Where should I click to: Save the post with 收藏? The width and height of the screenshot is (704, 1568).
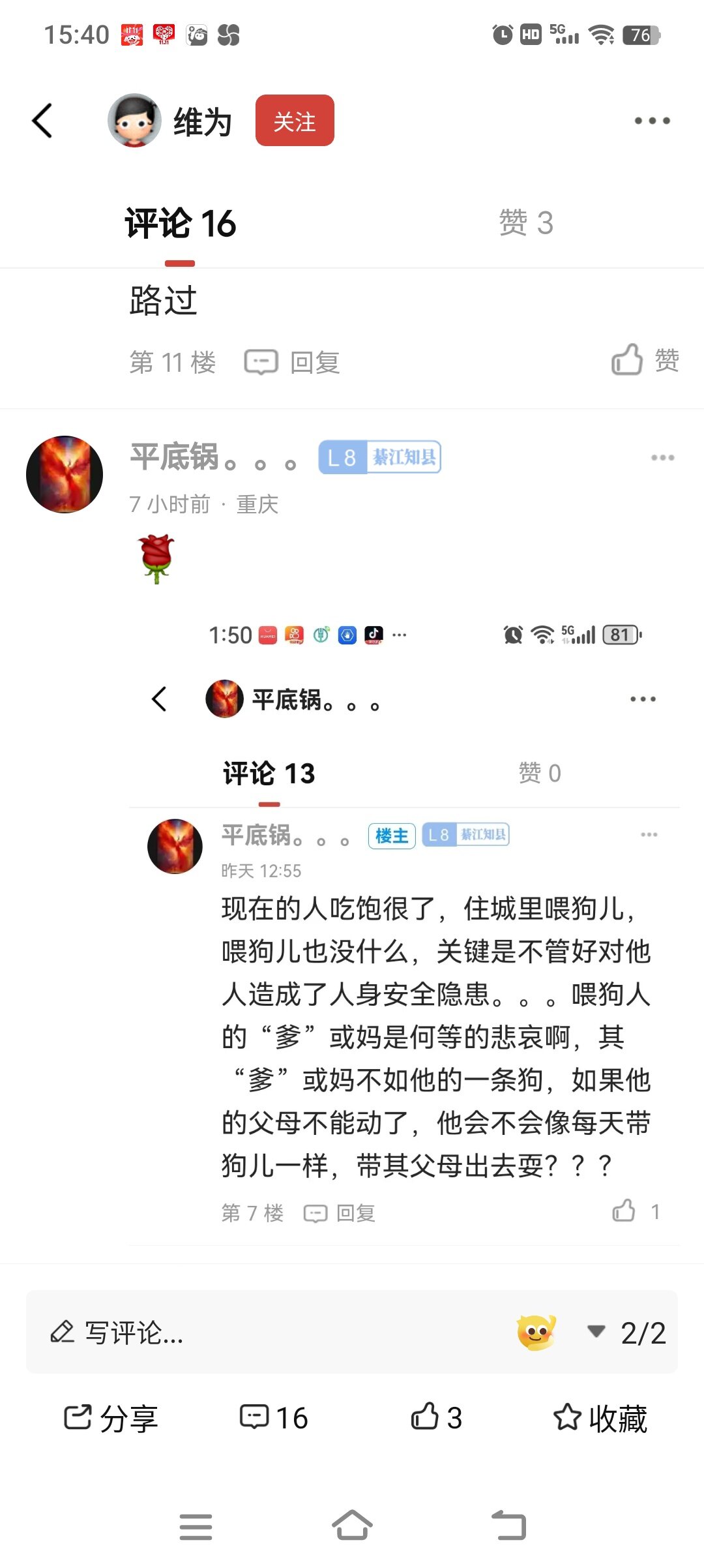tap(600, 1418)
